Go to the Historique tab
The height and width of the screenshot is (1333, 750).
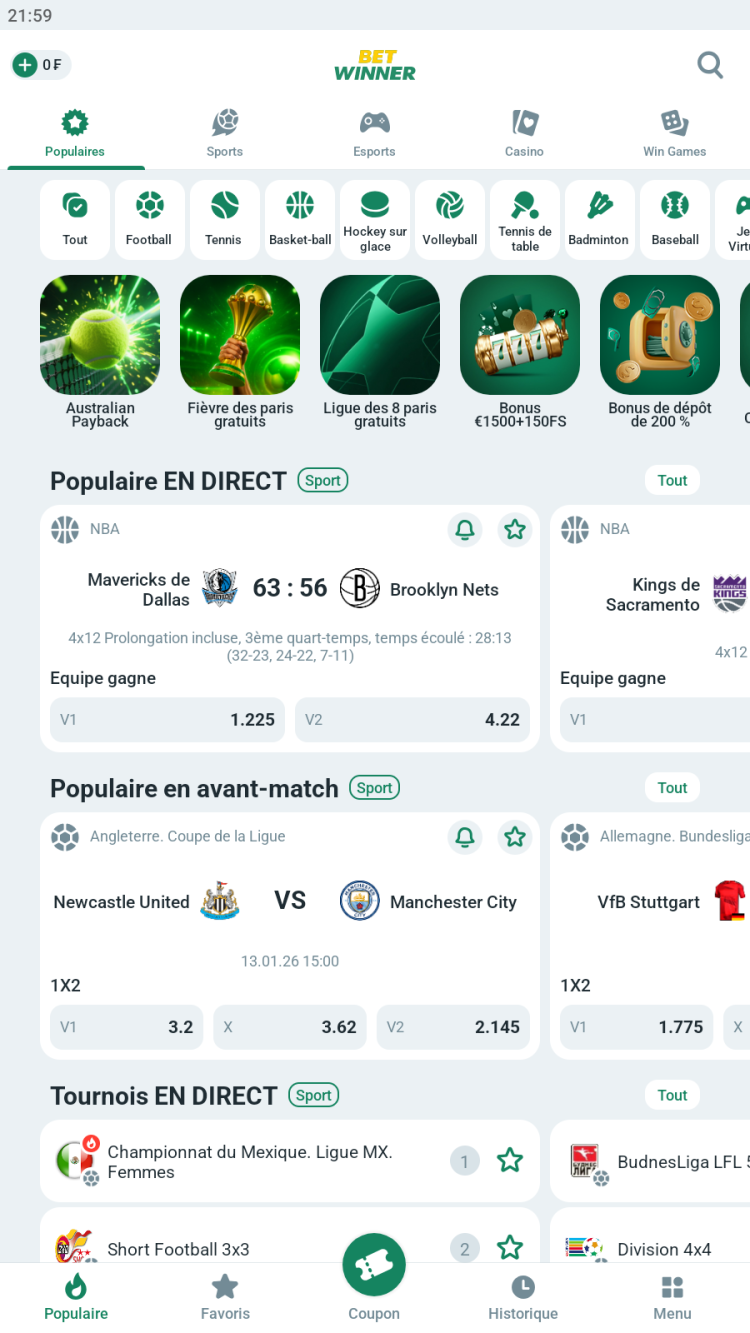coord(523,1298)
